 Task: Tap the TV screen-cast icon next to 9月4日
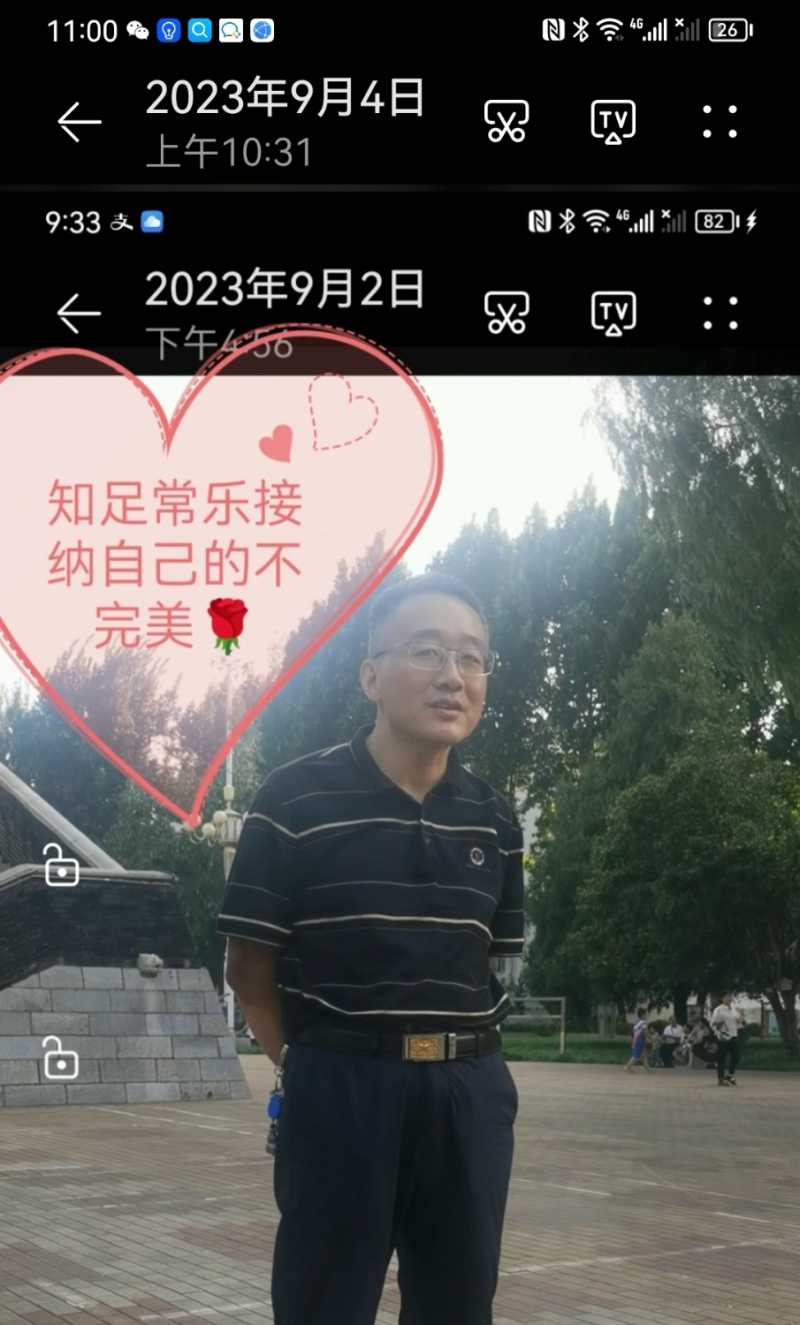[x=612, y=119]
